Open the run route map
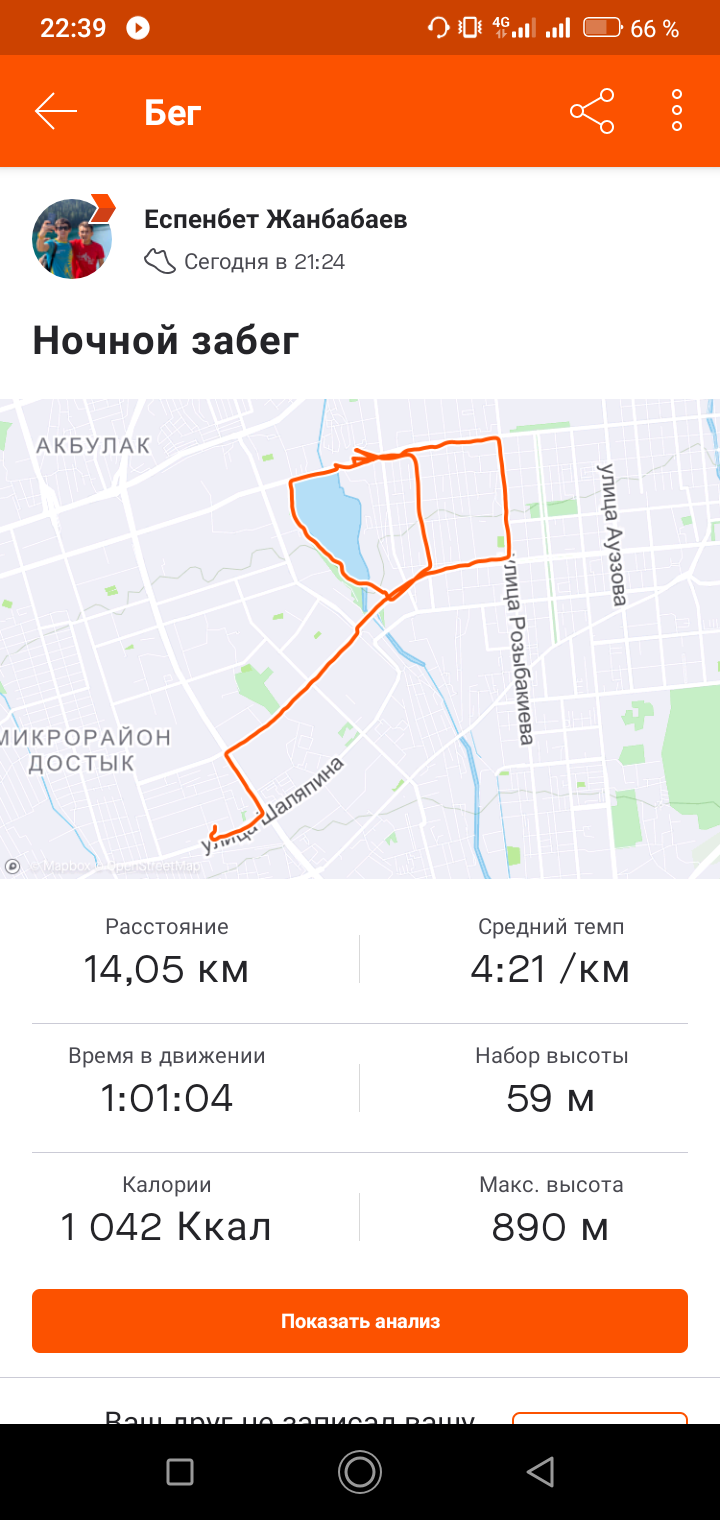The height and width of the screenshot is (1520, 720). pyautogui.click(x=360, y=638)
